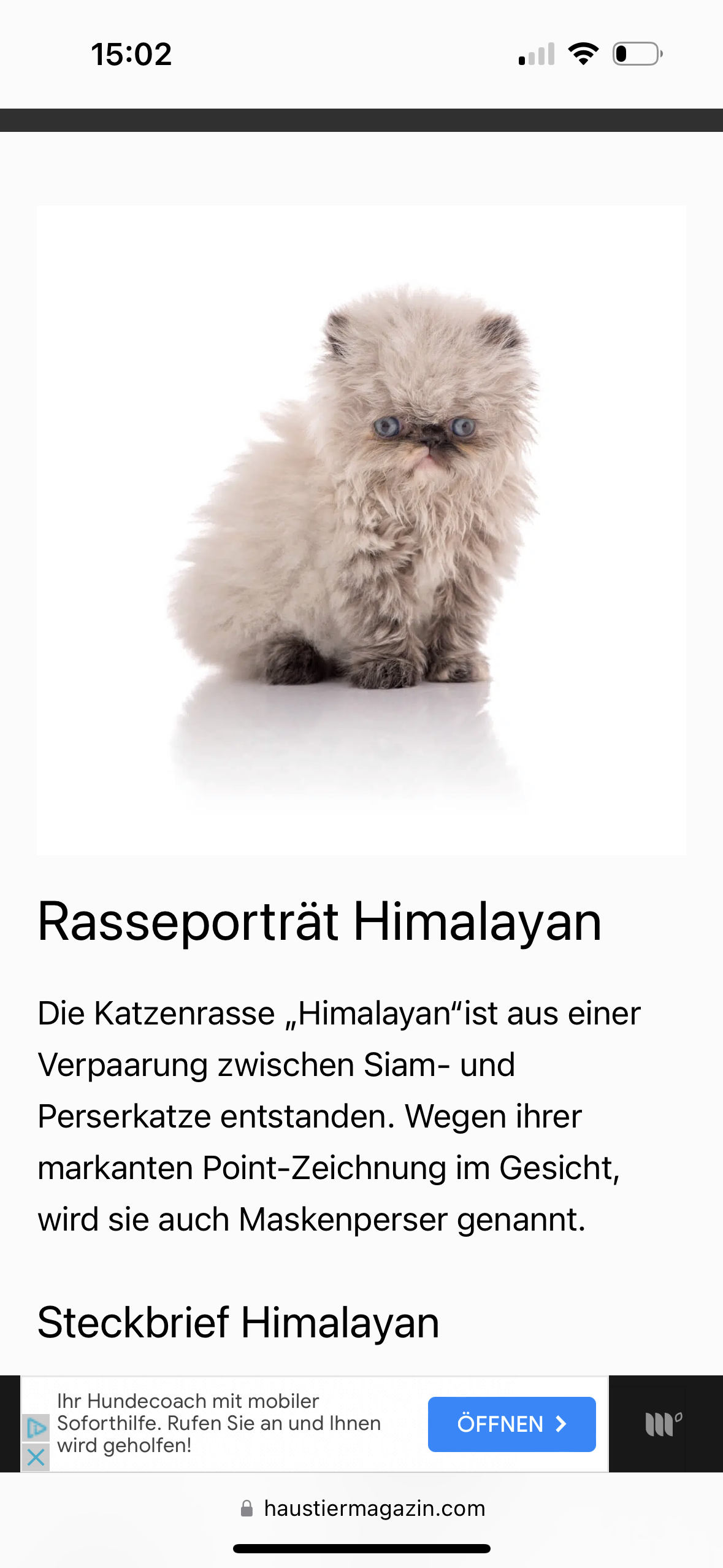Close the Hundecoach ad banner

[36, 1457]
